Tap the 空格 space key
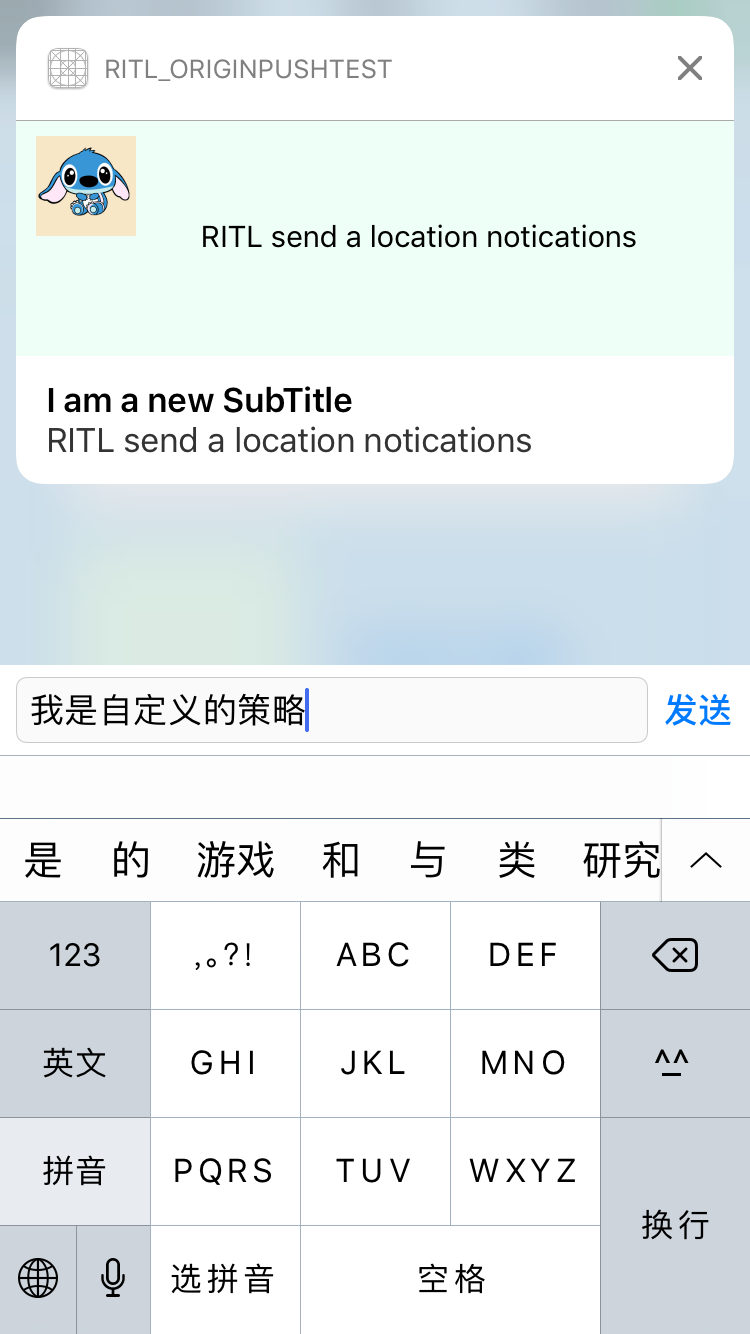The image size is (750, 1334). click(450, 1279)
